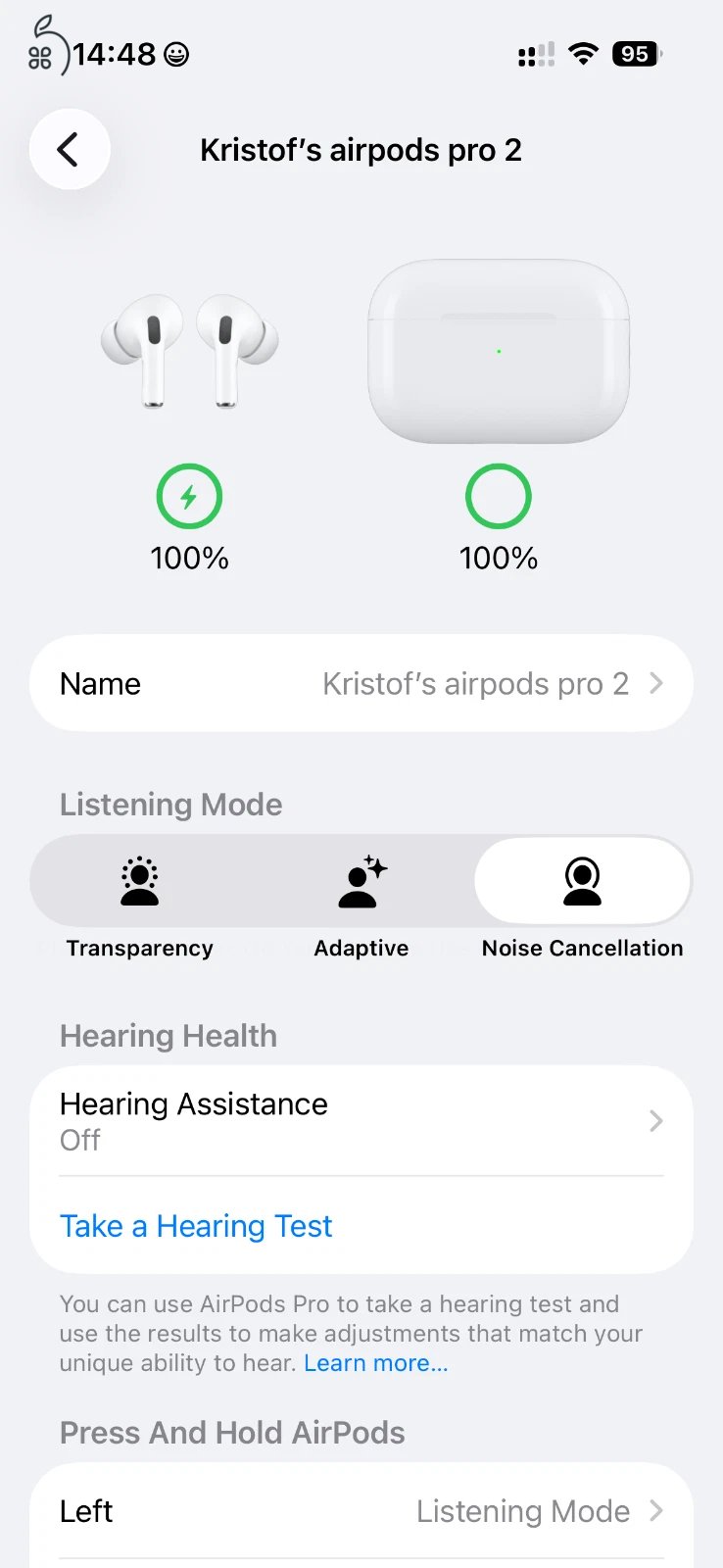Open the Learn more link
This screenshot has width=723, height=1568.
pyautogui.click(x=376, y=1362)
